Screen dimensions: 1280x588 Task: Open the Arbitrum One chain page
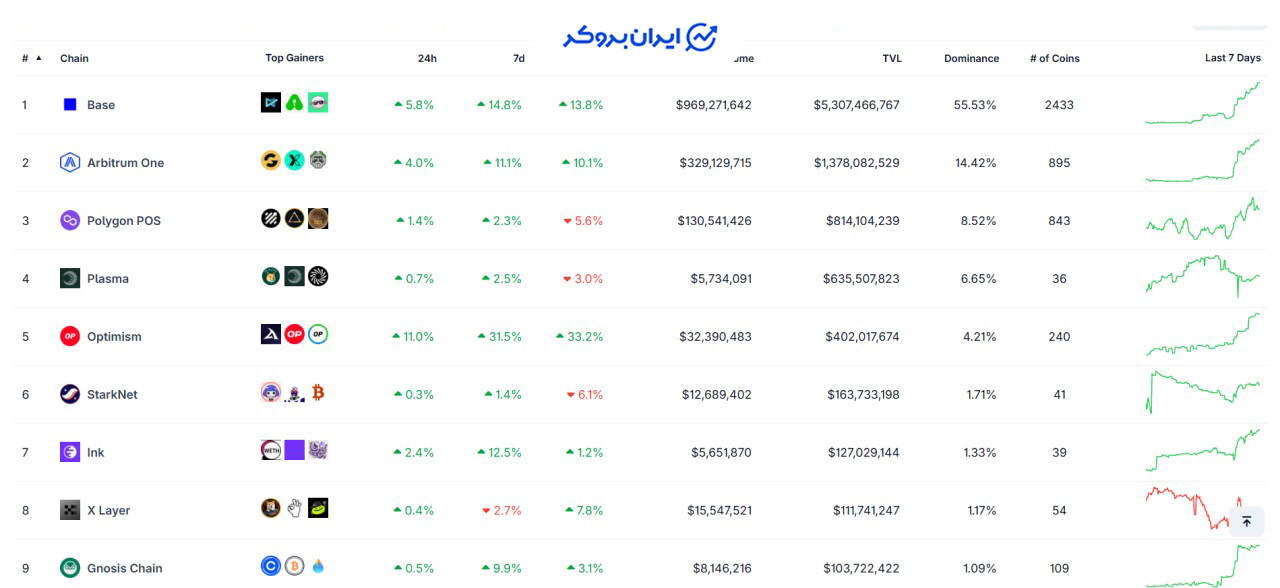pyautogui.click(x=125, y=163)
